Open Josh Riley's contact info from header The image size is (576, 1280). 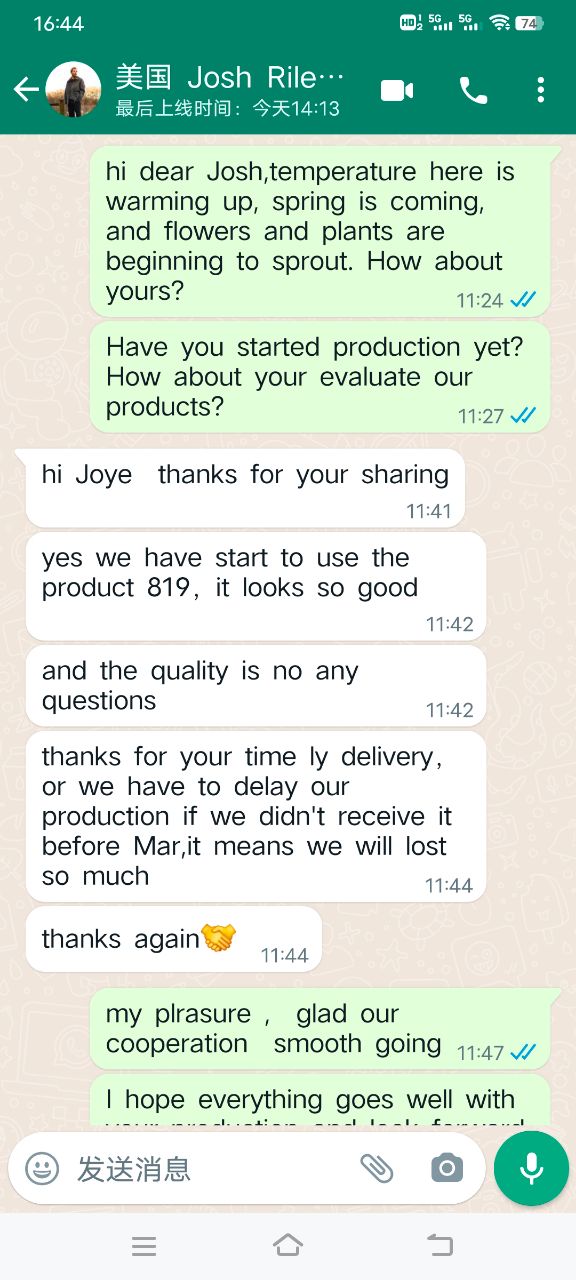[x=230, y=90]
